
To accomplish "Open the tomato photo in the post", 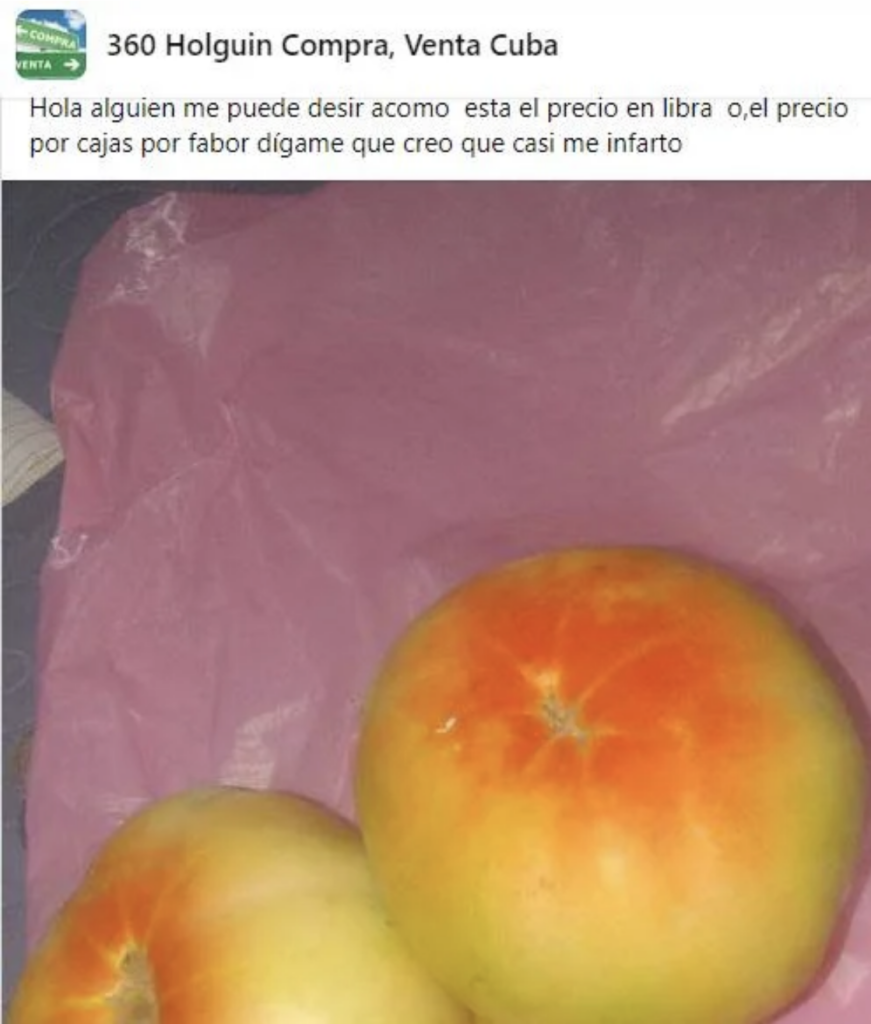I will click(x=436, y=600).
